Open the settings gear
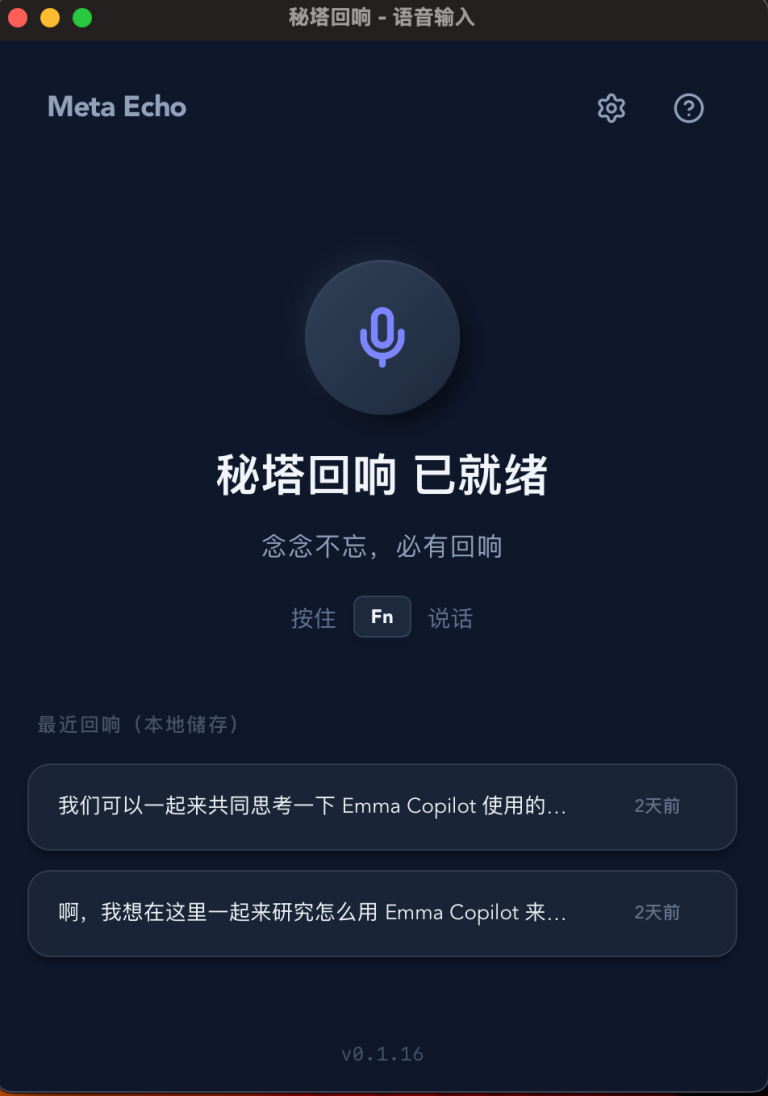The image size is (768, 1096). click(x=611, y=108)
